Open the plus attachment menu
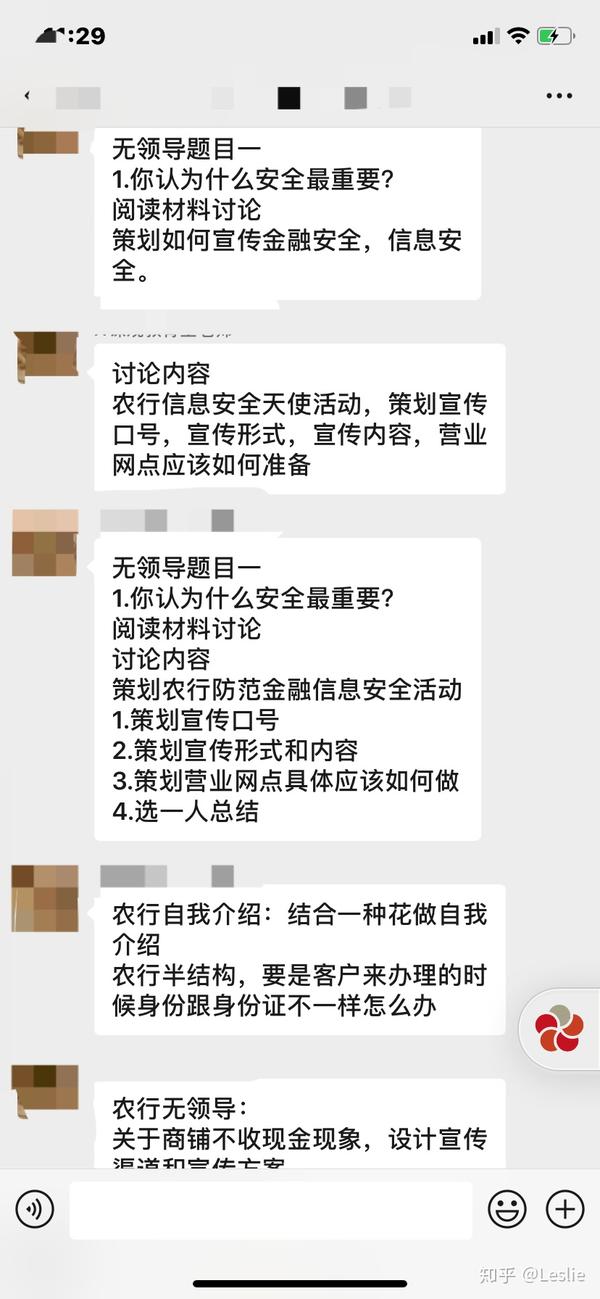Image resolution: width=600 pixels, height=1299 pixels. tap(565, 1210)
